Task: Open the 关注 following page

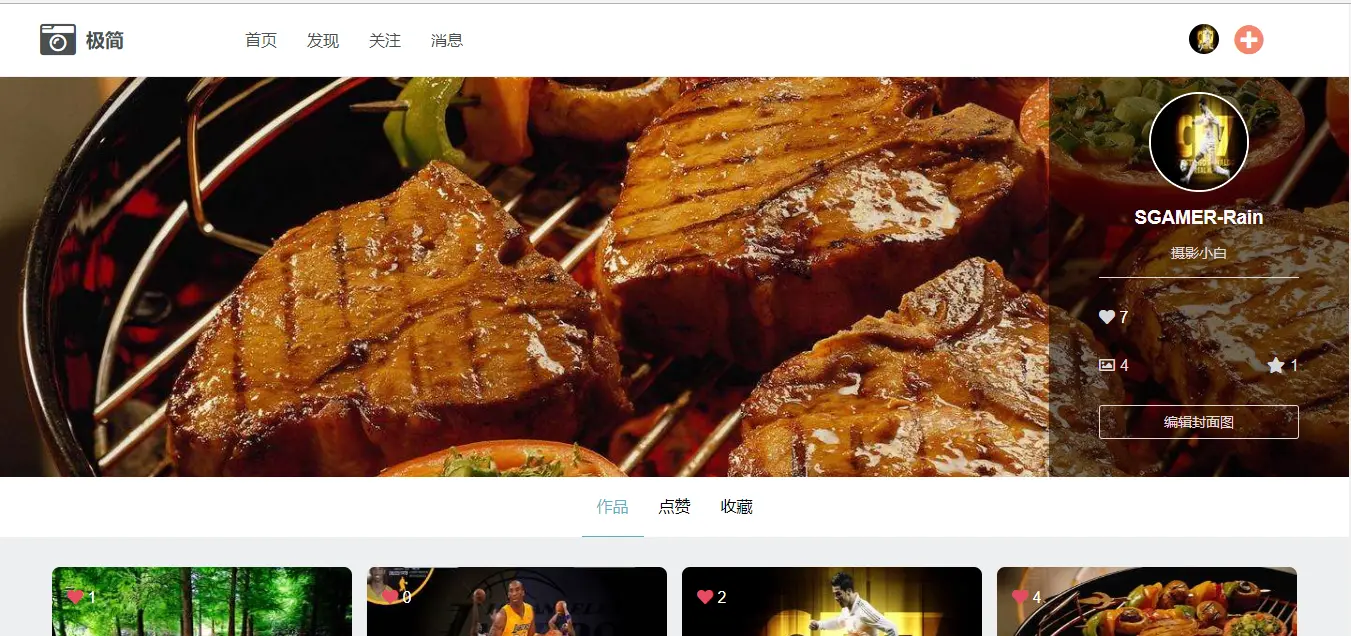Action: 385,40
